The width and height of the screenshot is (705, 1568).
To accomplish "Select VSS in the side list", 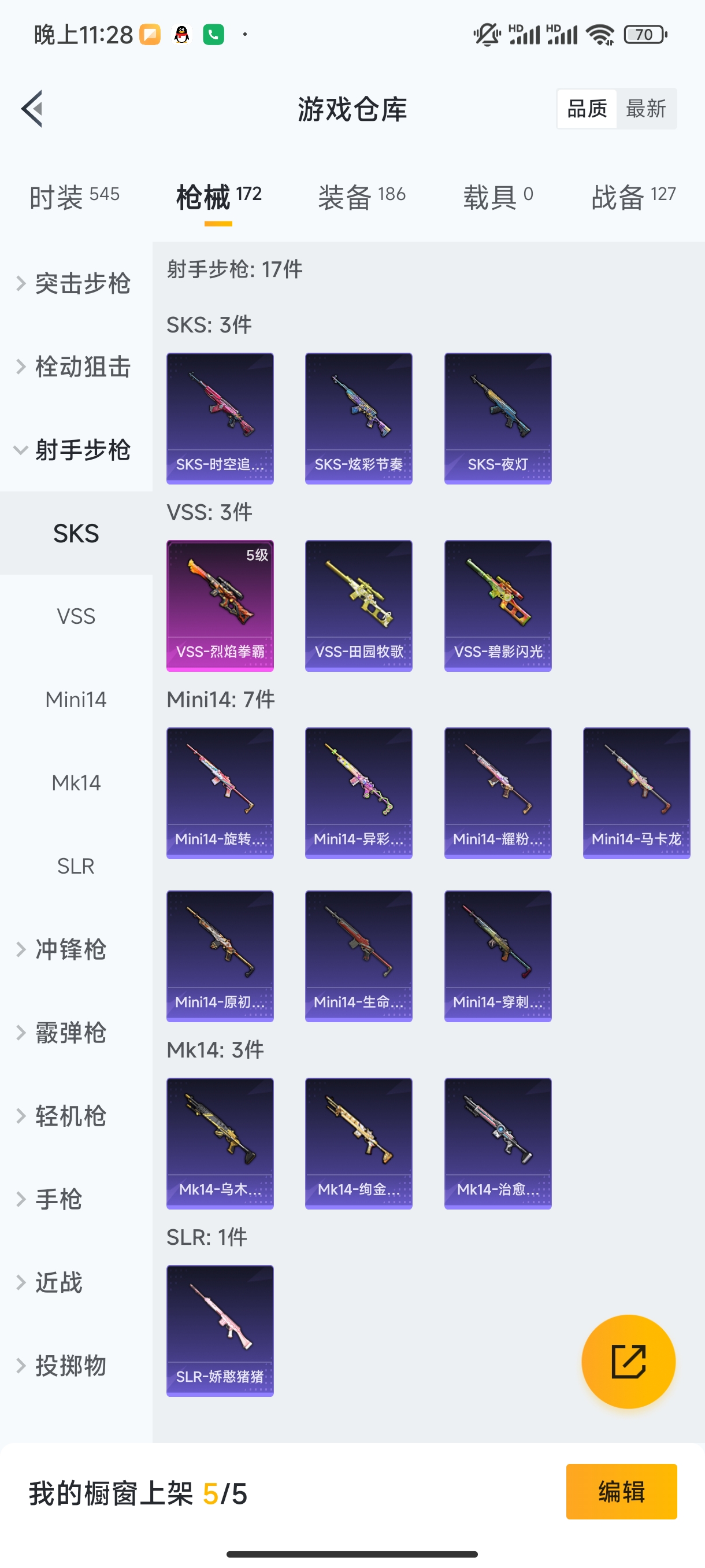I will coord(76,616).
